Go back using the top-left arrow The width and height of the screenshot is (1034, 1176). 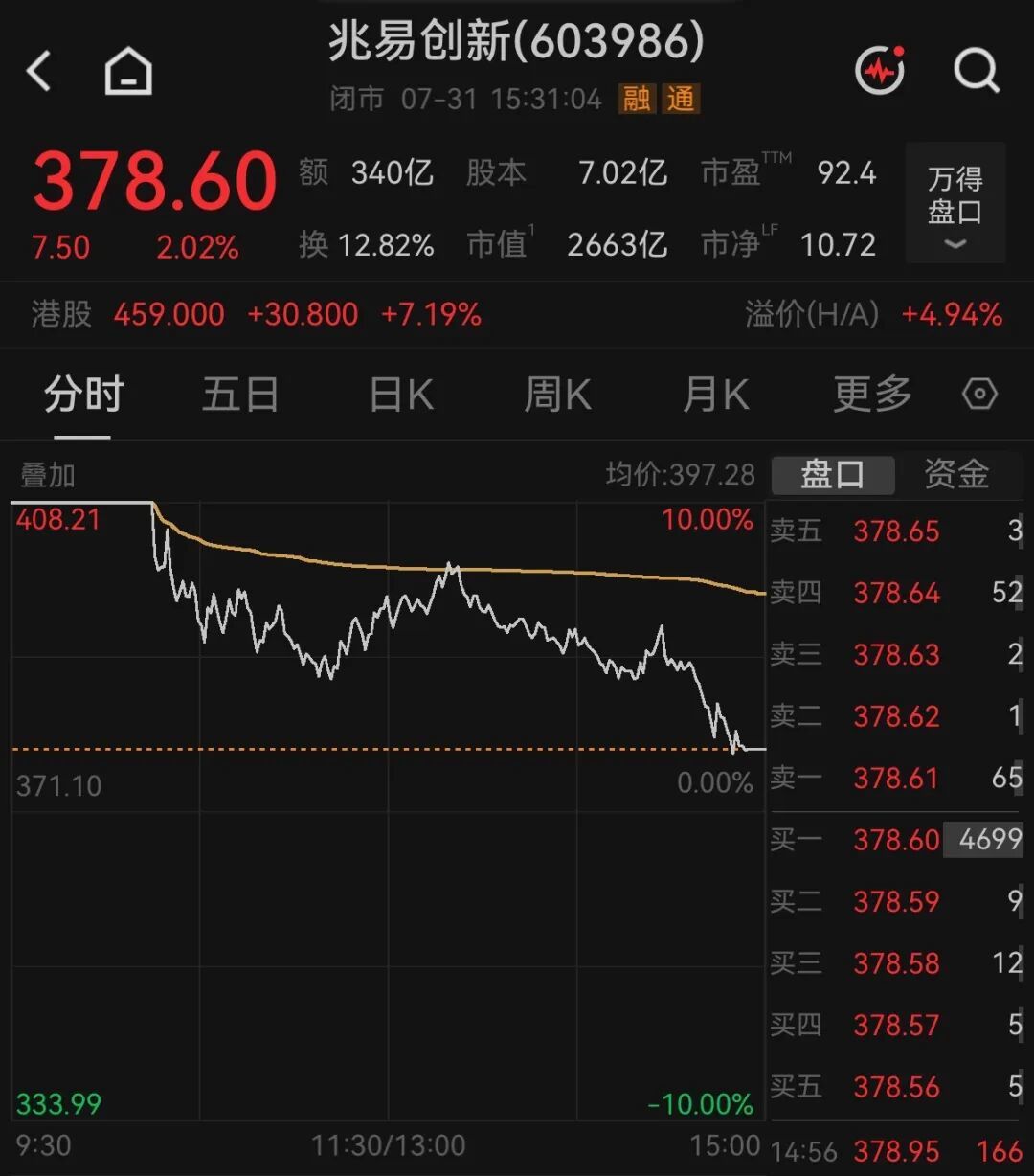[x=38, y=72]
